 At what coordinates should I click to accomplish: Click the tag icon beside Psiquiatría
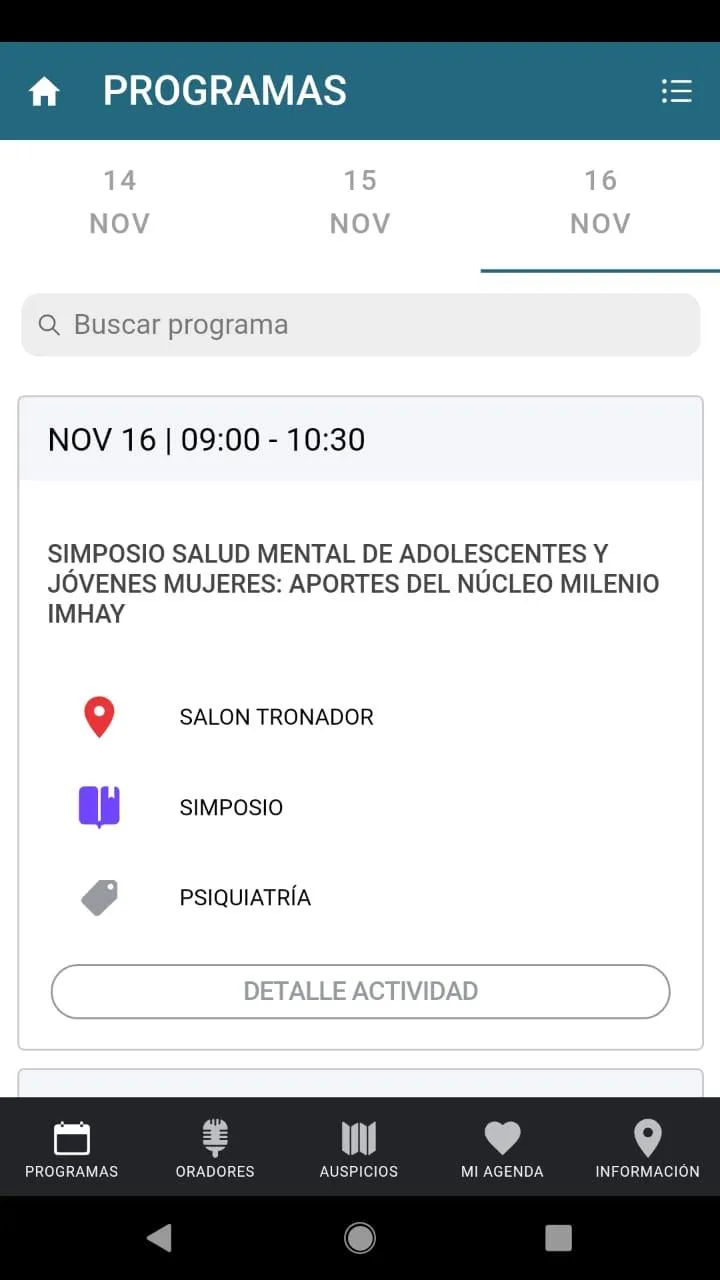tap(98, 896)
